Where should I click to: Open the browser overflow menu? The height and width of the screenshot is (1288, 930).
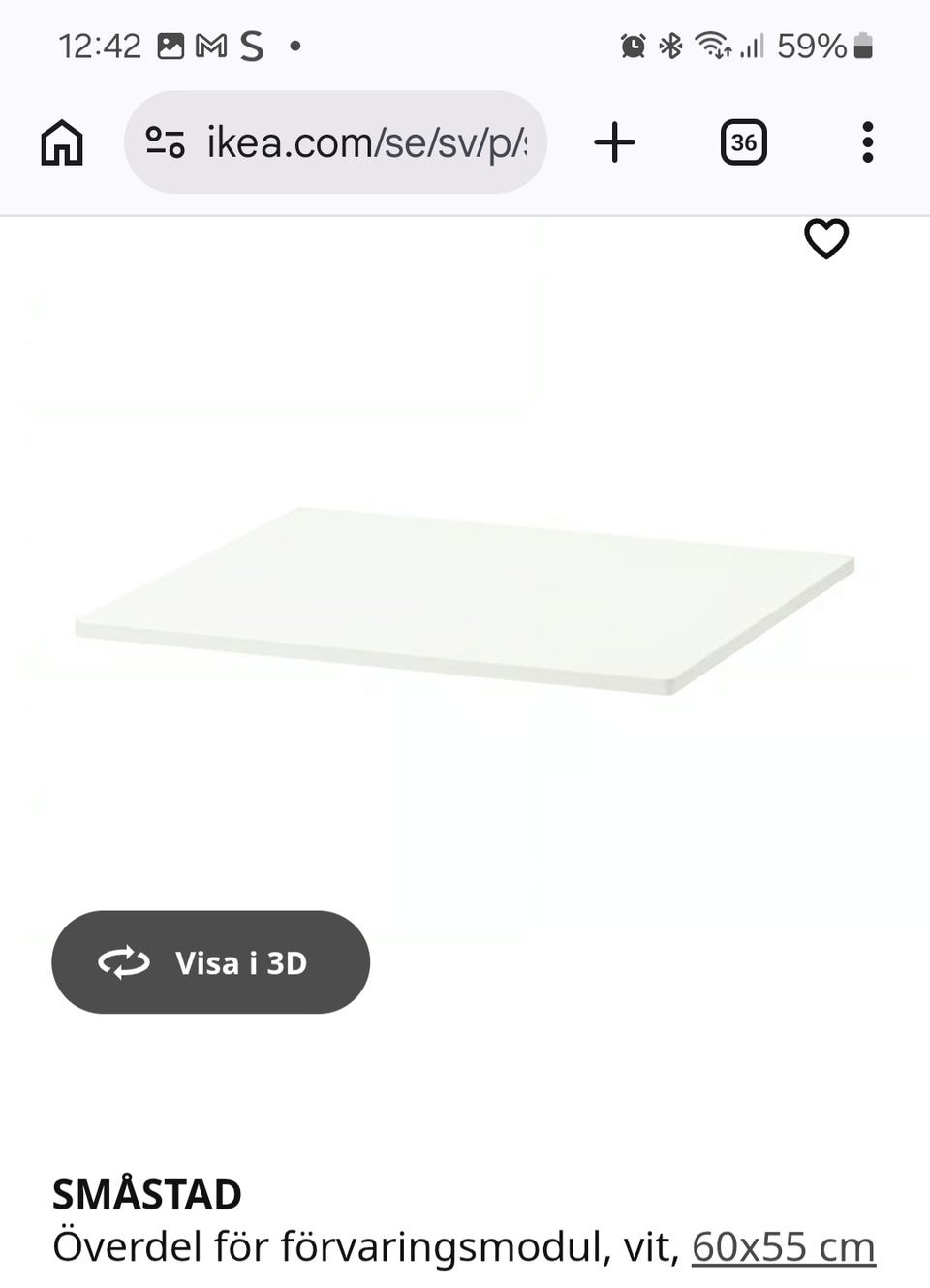click(x=867, y=143)
